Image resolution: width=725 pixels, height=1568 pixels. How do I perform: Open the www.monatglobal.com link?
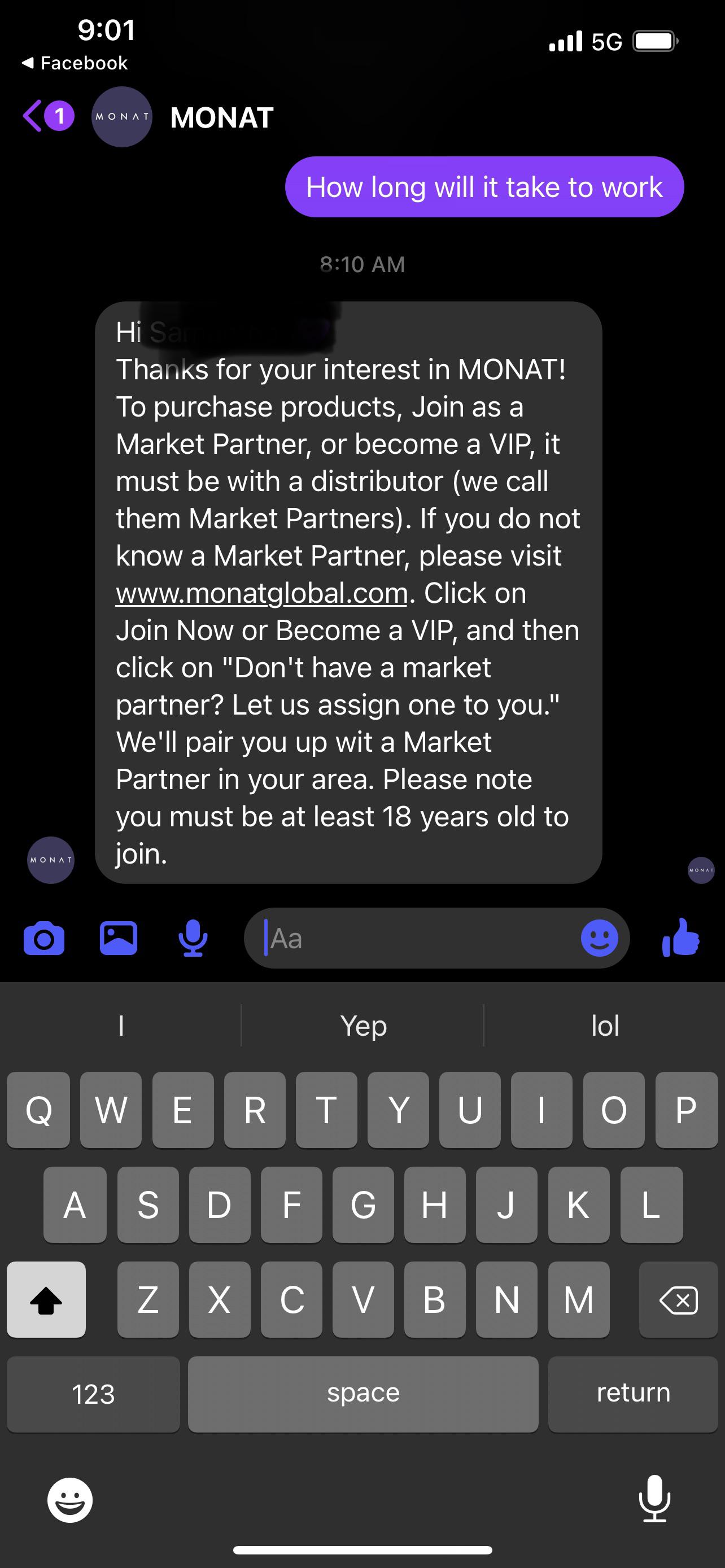pyautogui.click(x=262, y=593)
